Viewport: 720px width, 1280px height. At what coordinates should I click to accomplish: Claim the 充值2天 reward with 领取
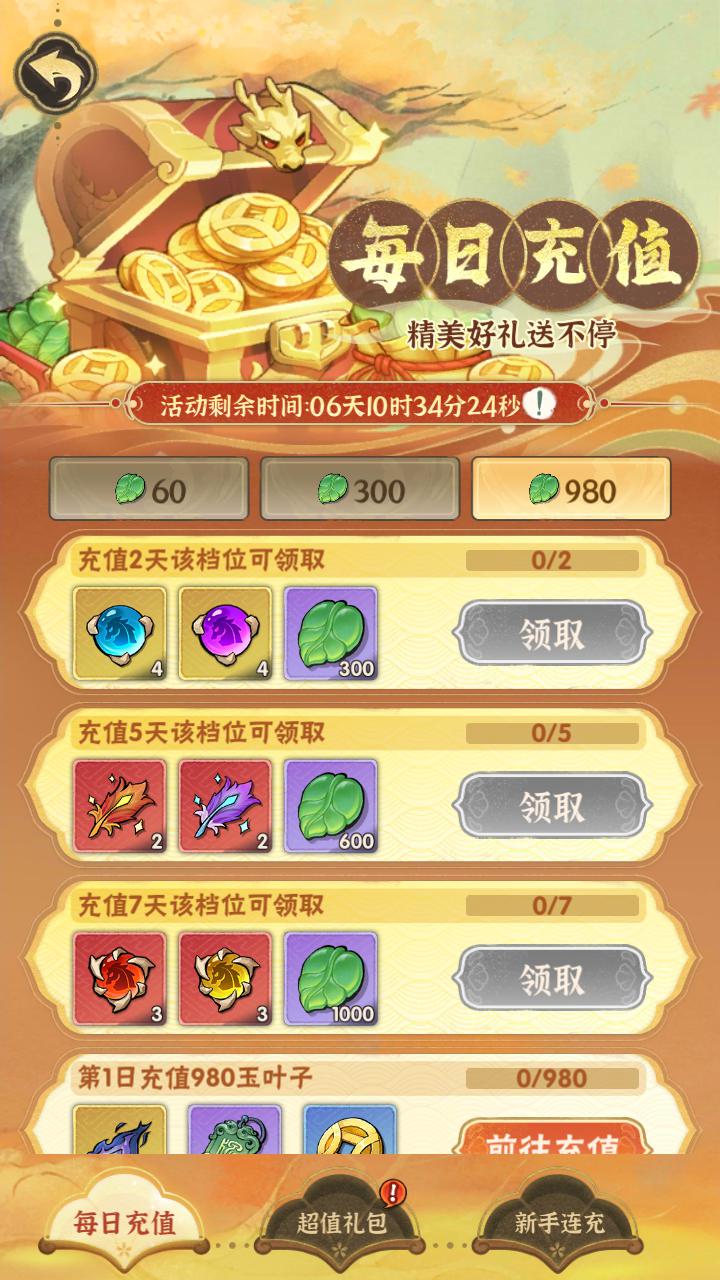(553, 633)
